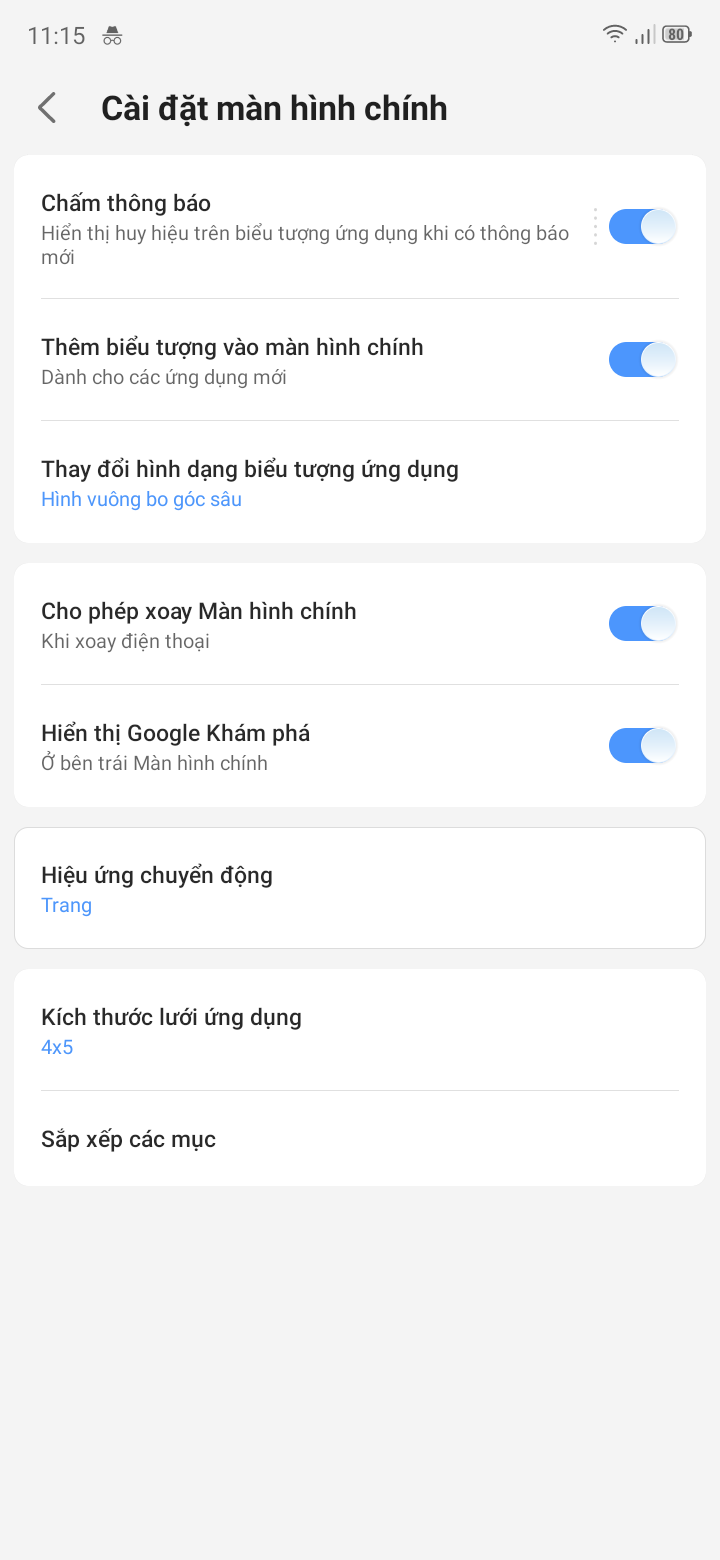This screenshot has width=720, height=1560.
Task: Open Sắp xếp các mục
Action: [x=300, y=1139]
